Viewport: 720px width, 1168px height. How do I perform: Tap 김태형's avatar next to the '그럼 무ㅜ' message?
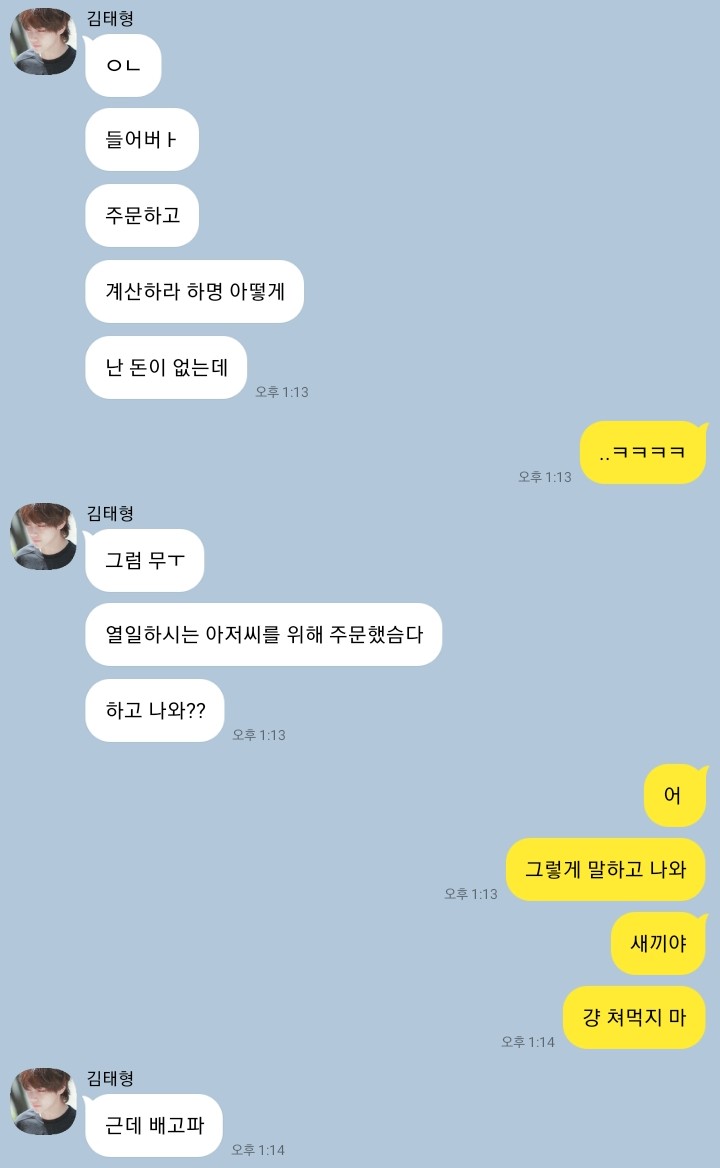[x=43, y=536]
